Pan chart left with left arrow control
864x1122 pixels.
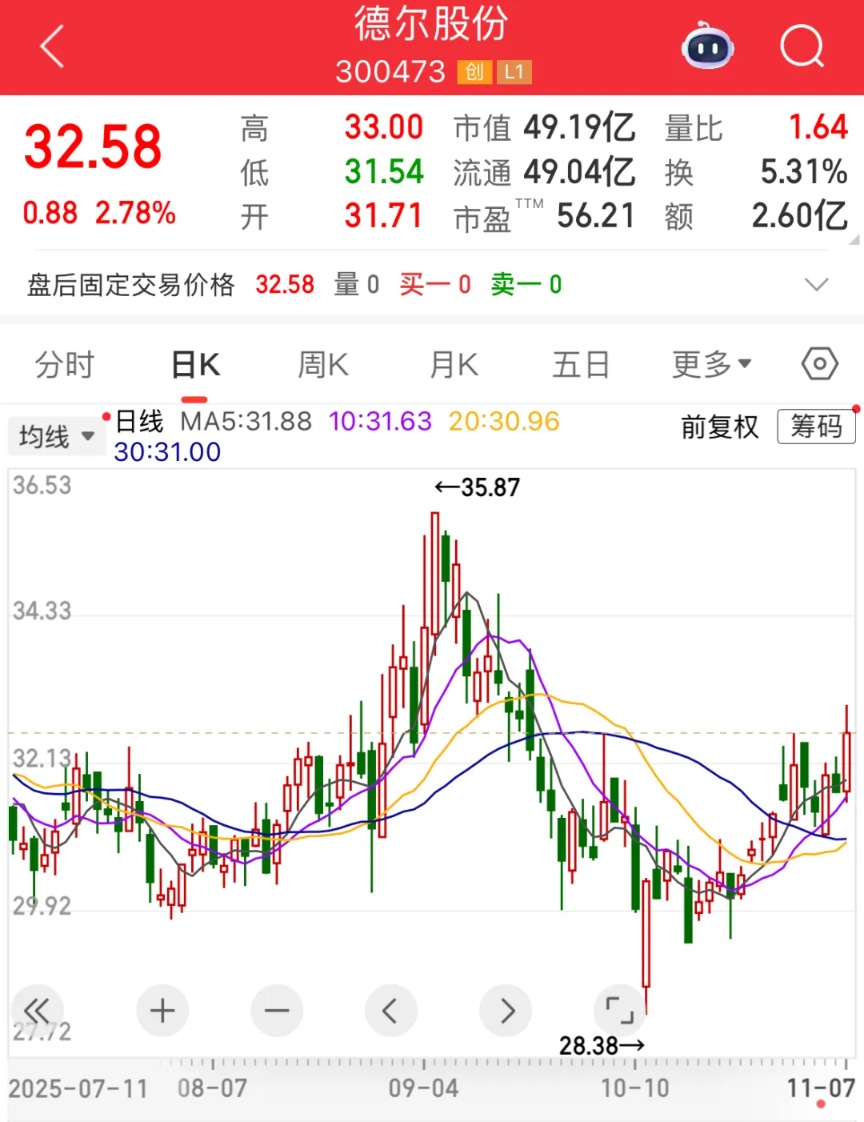(391, 1011)
